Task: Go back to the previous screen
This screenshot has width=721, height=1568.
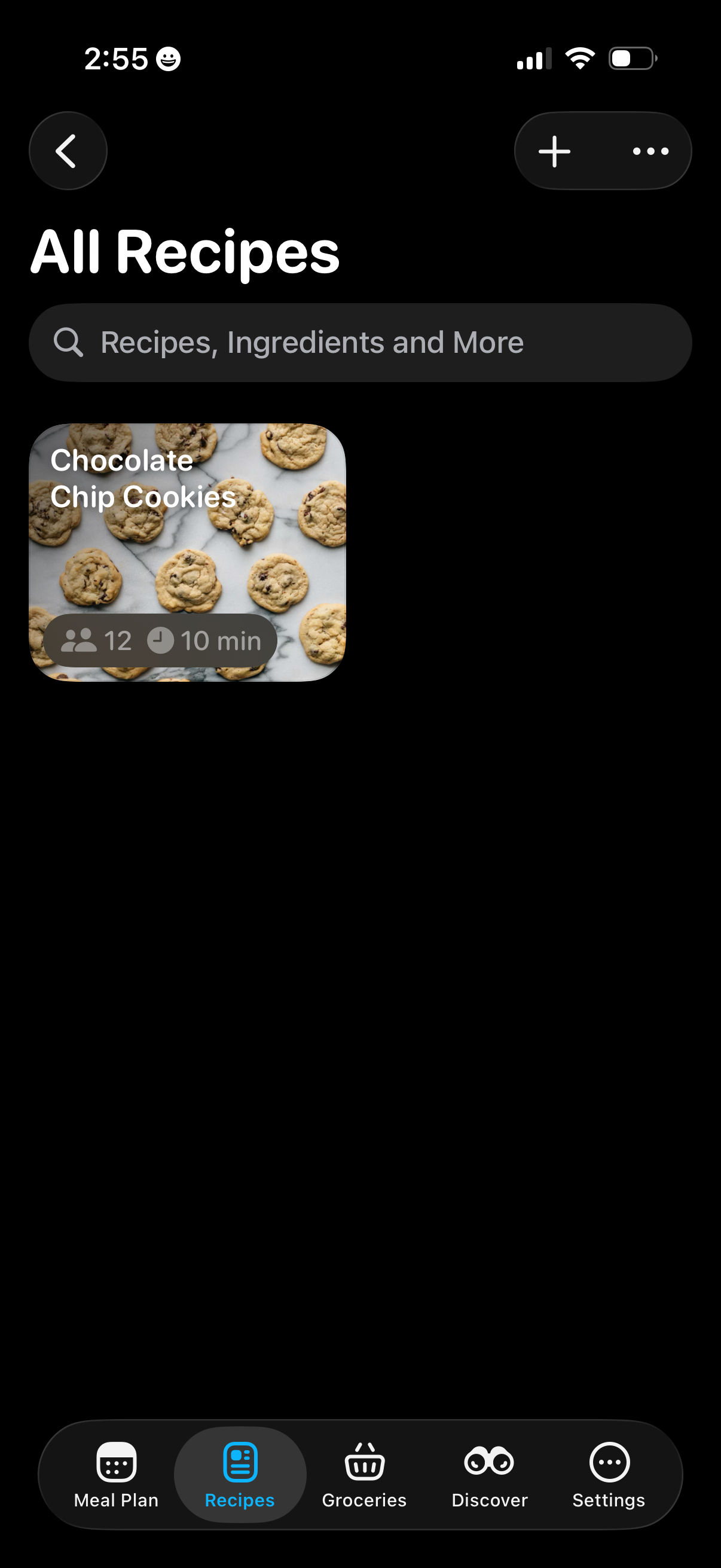Action: (x=68, y=151)
